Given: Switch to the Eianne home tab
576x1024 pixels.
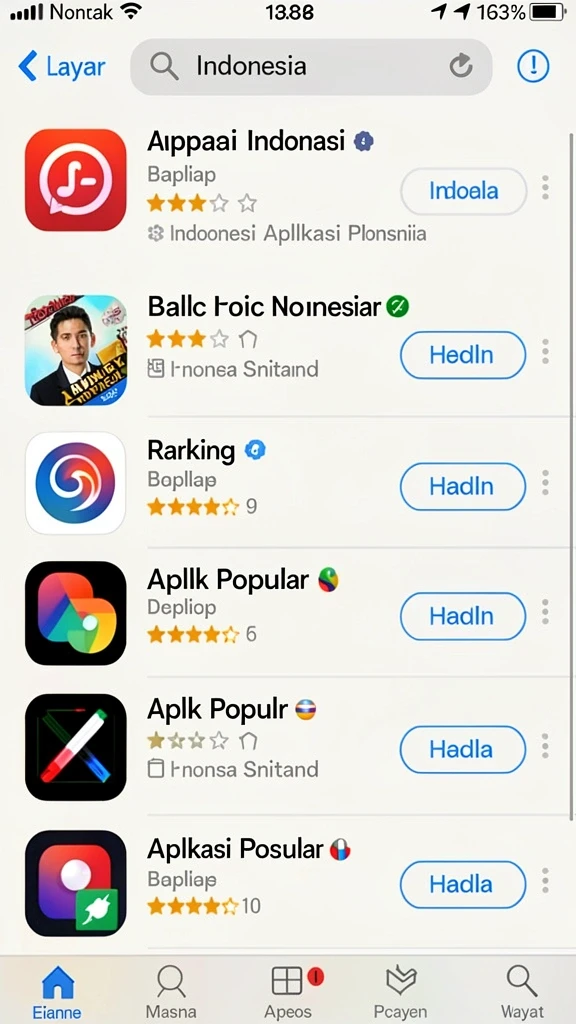Looking at the screenshot, I should coord(57,993).
